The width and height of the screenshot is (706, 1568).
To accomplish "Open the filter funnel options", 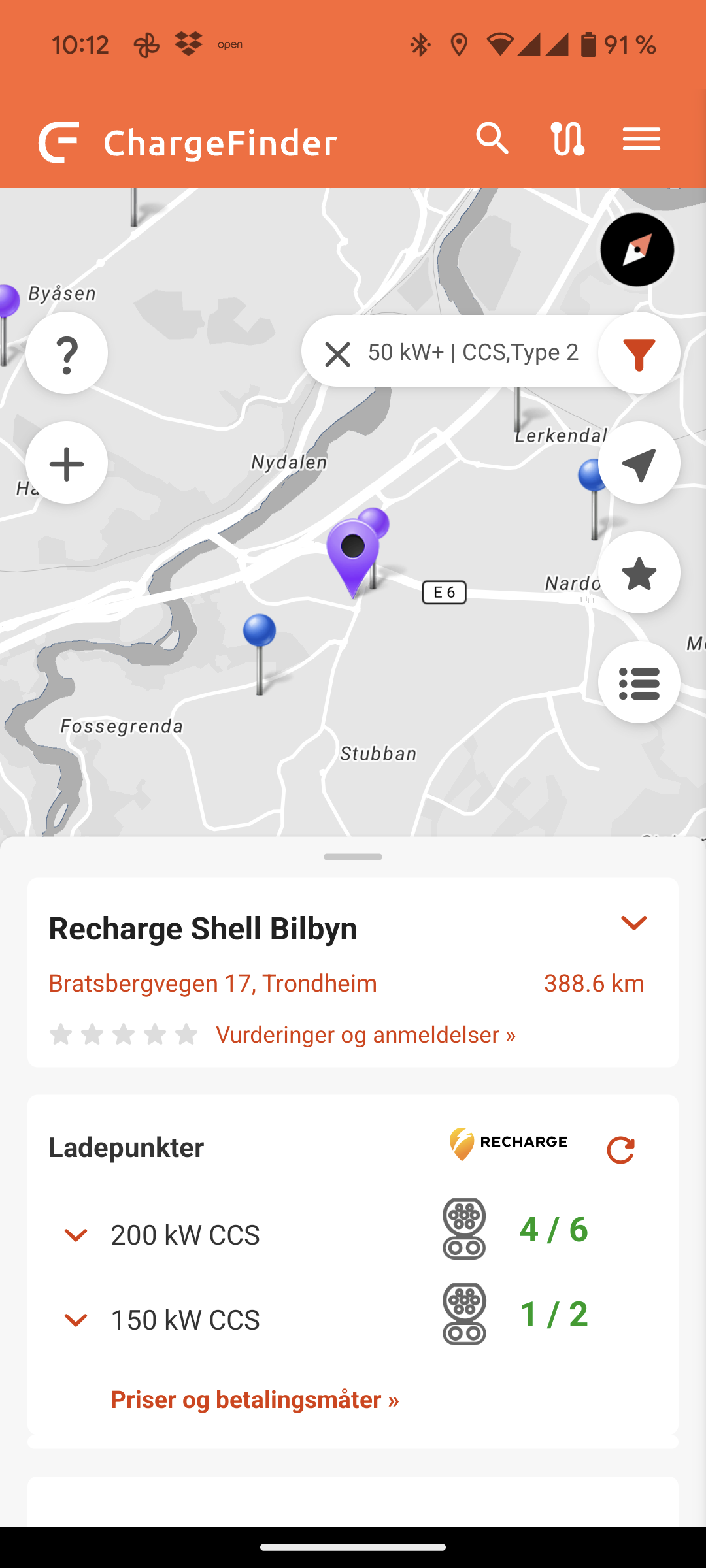I will click(639, 353).
